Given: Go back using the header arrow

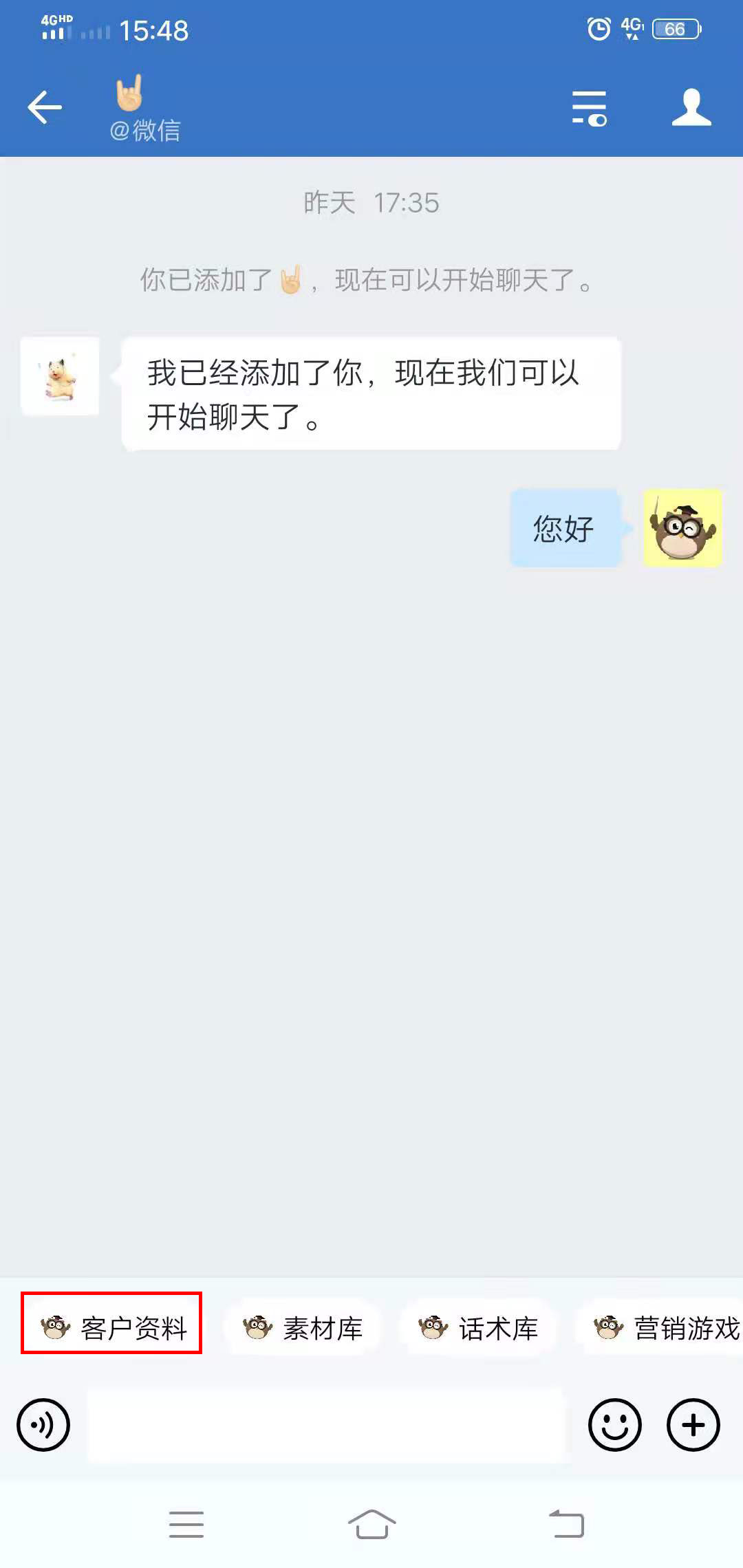Looking at the screenshot, I should pyautogui.click(x=45, y=108).
